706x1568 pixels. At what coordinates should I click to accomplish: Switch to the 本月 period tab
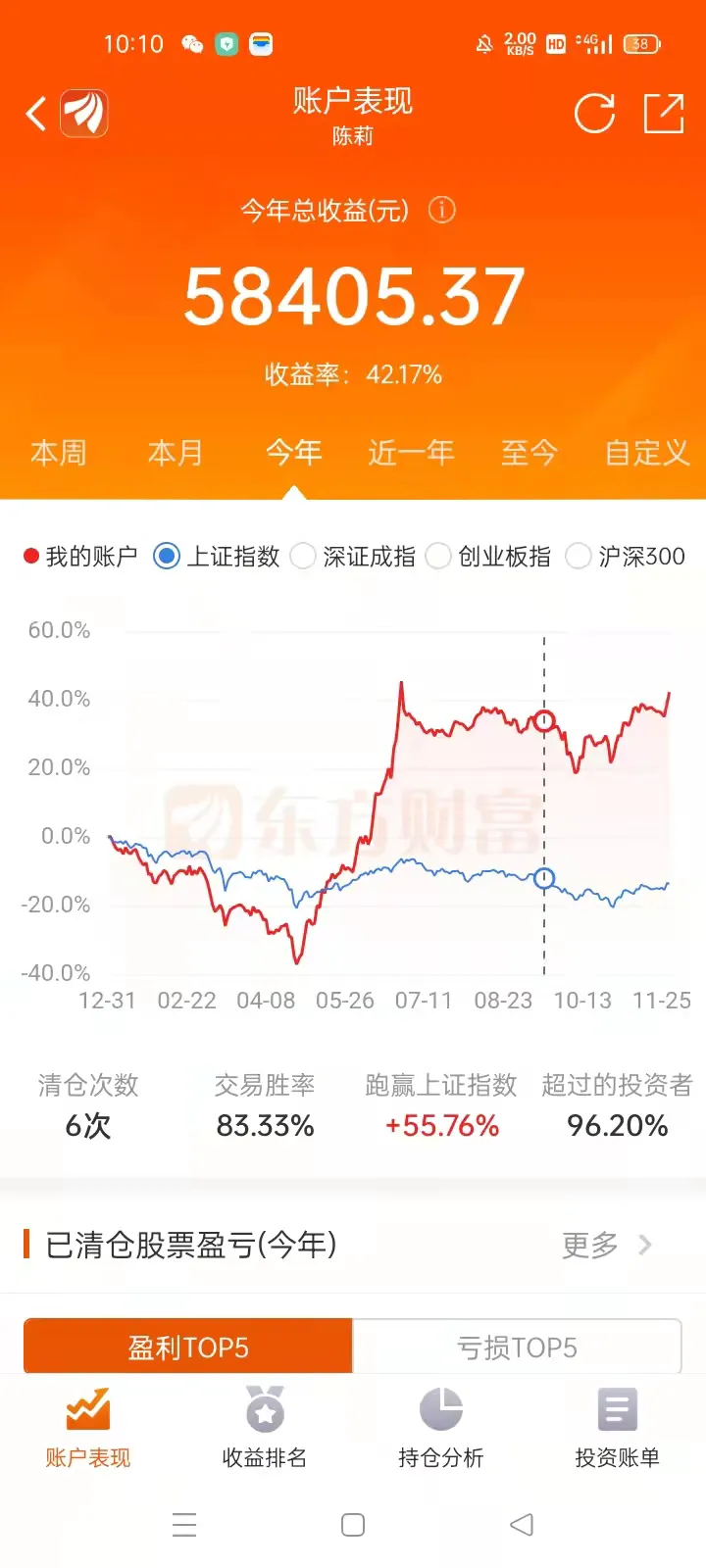(176, 453)
